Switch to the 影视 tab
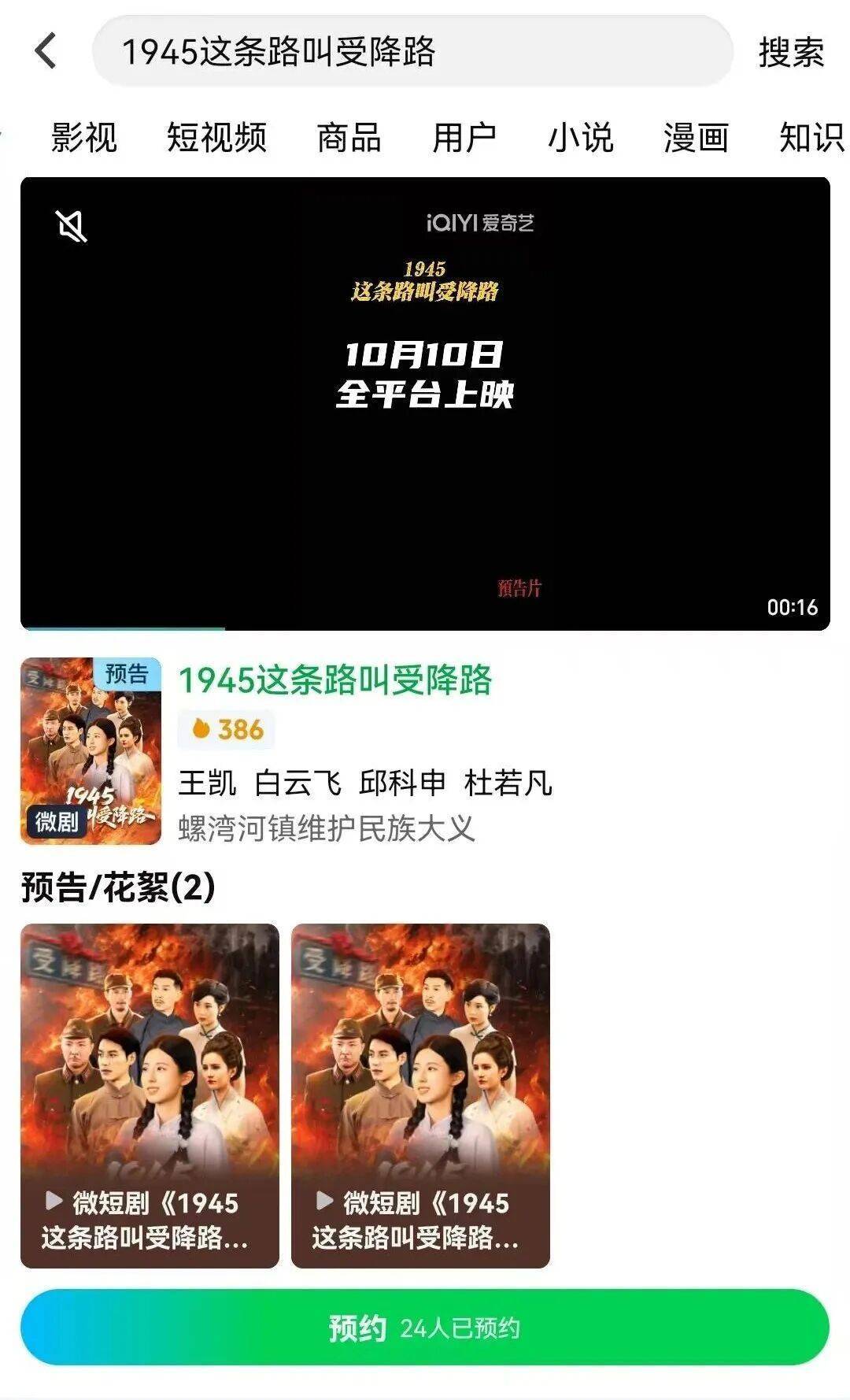The image size is (850, 1400). tap(84, 138)
